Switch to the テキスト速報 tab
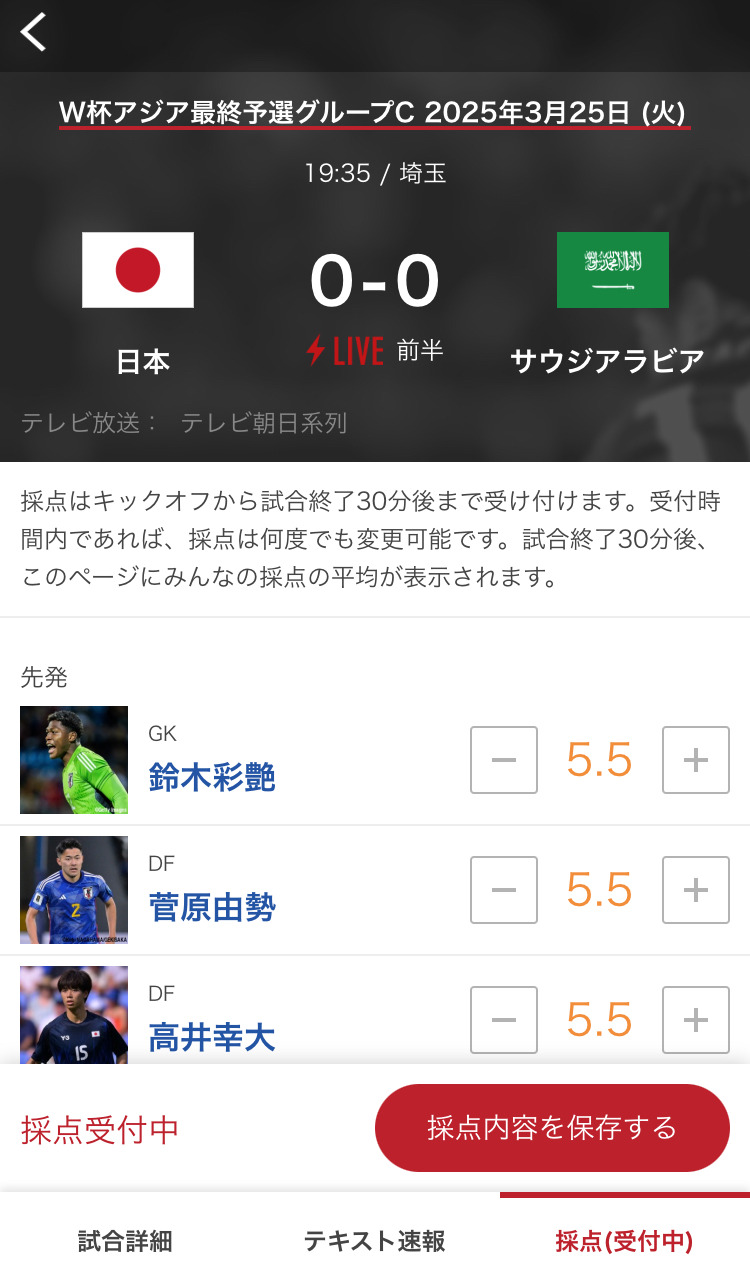 pyautogui.click(x=375, y=1241)
